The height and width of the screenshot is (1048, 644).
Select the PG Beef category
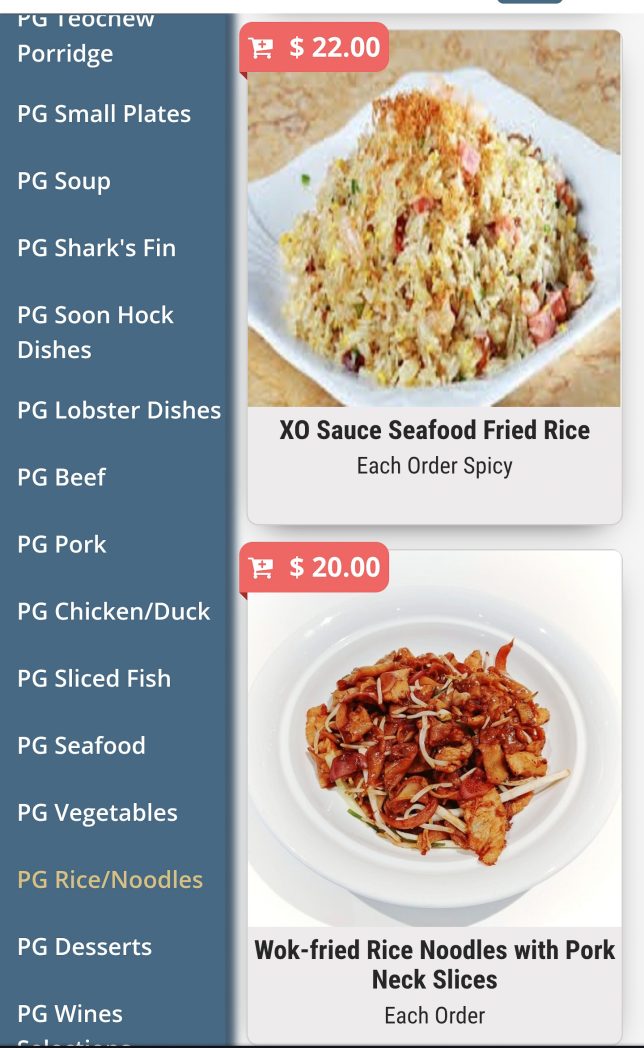(61, 477)
